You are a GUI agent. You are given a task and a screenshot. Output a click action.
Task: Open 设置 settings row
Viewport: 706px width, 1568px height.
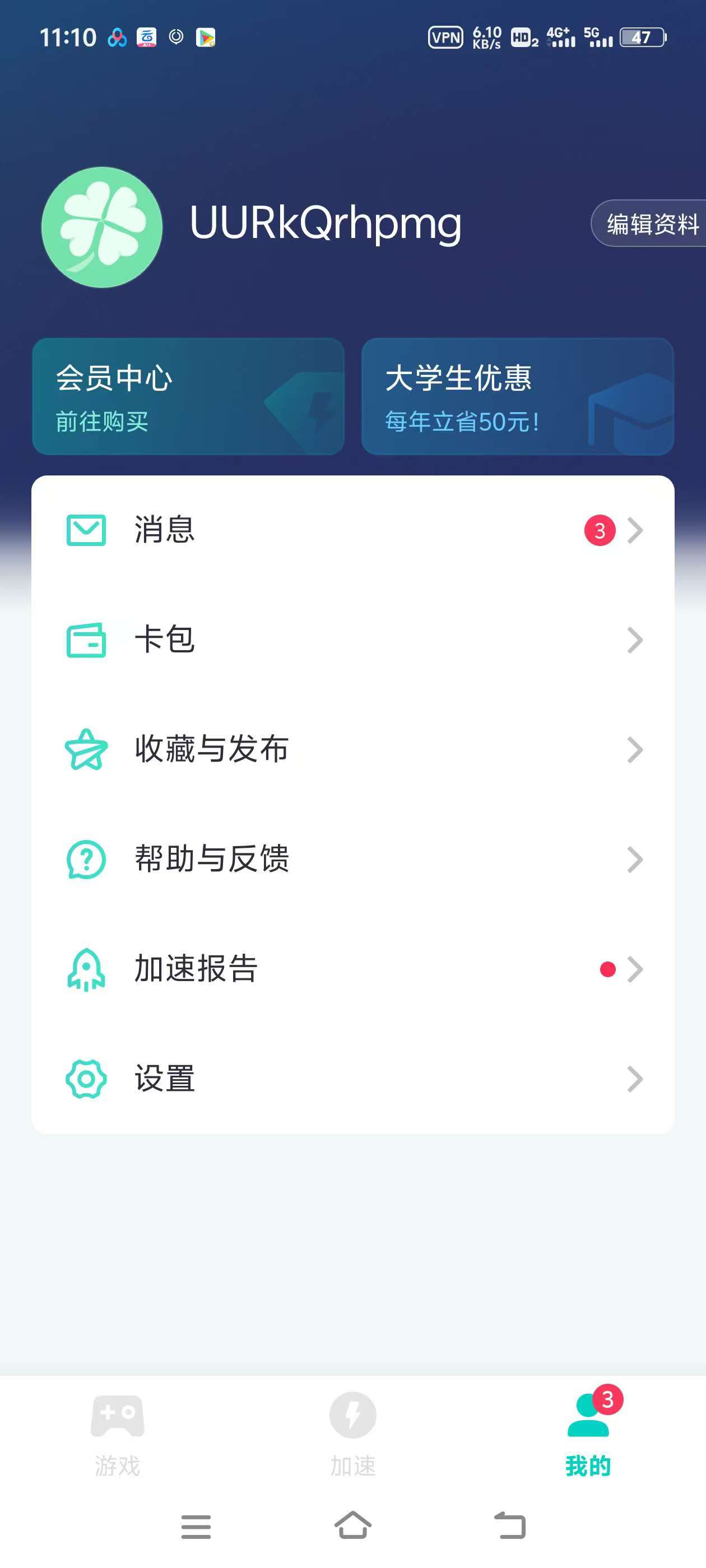[x=352, y=1078]
